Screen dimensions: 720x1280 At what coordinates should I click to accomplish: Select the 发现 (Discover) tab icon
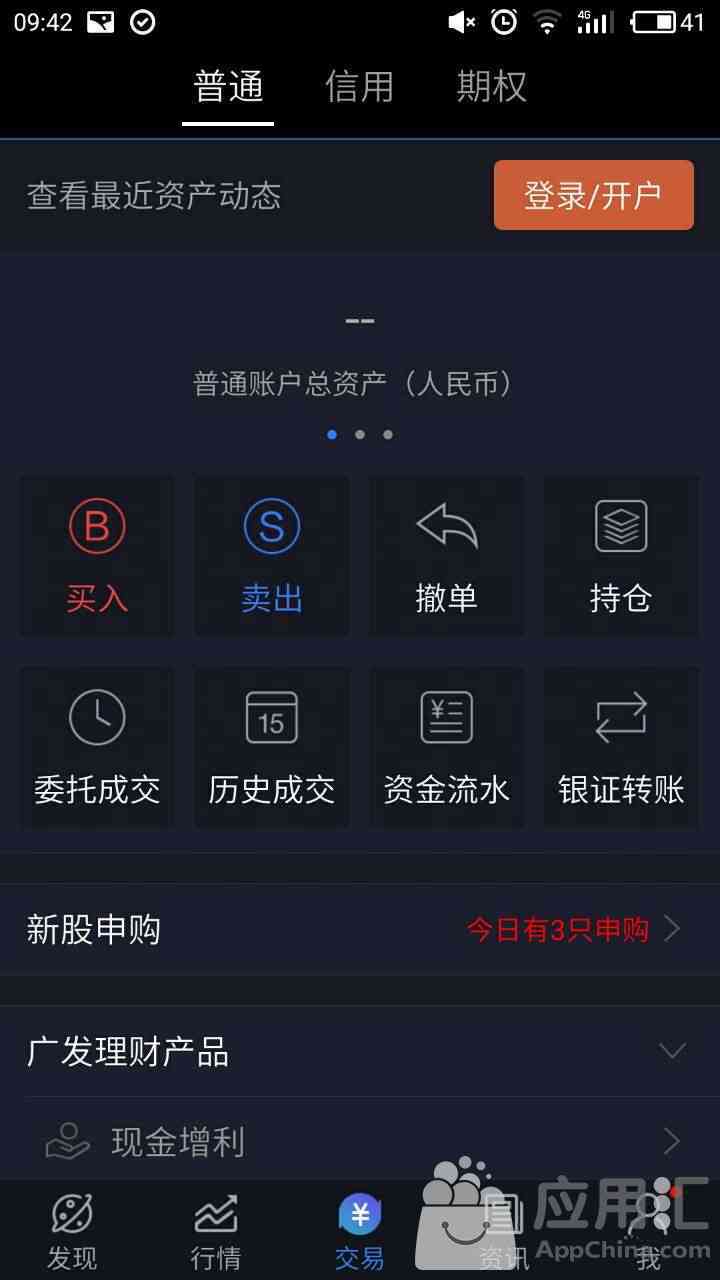pyautogui.click(x=72, y=1230)
